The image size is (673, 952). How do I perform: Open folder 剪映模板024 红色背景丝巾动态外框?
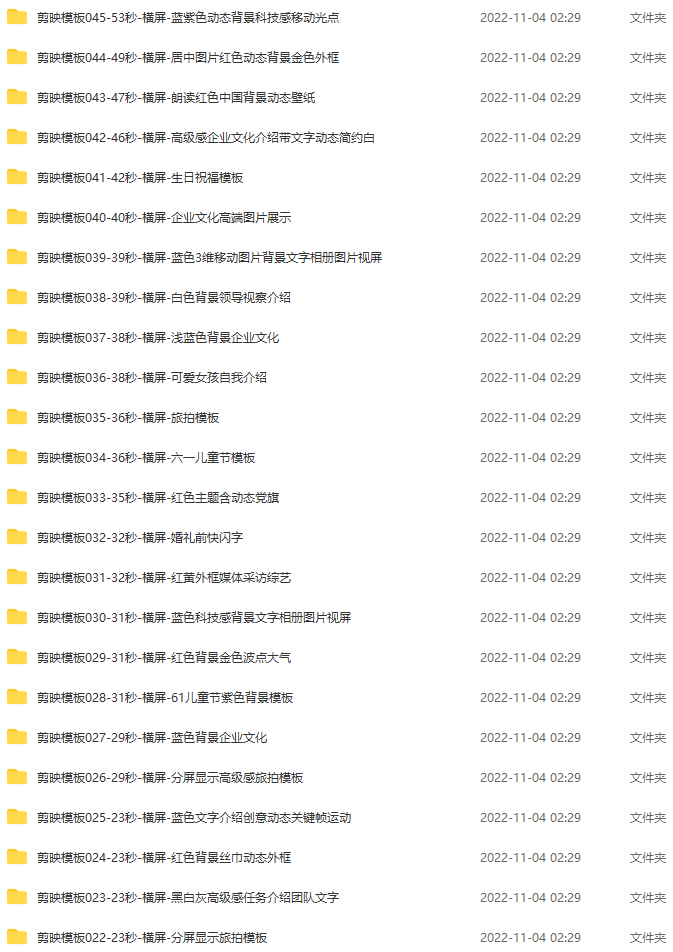(x=163, y=858)
